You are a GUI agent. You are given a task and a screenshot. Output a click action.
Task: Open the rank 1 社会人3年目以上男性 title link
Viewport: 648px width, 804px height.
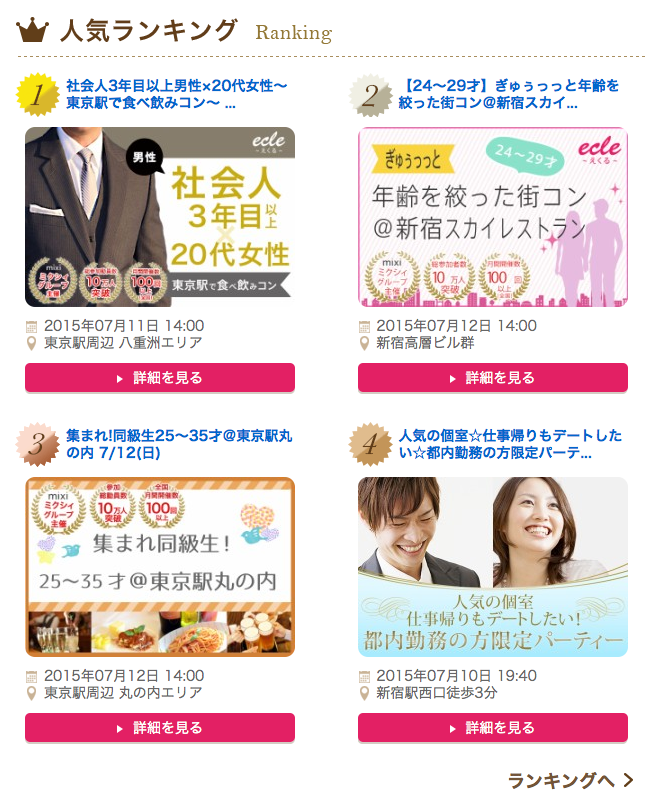click(x=176, y=93)
